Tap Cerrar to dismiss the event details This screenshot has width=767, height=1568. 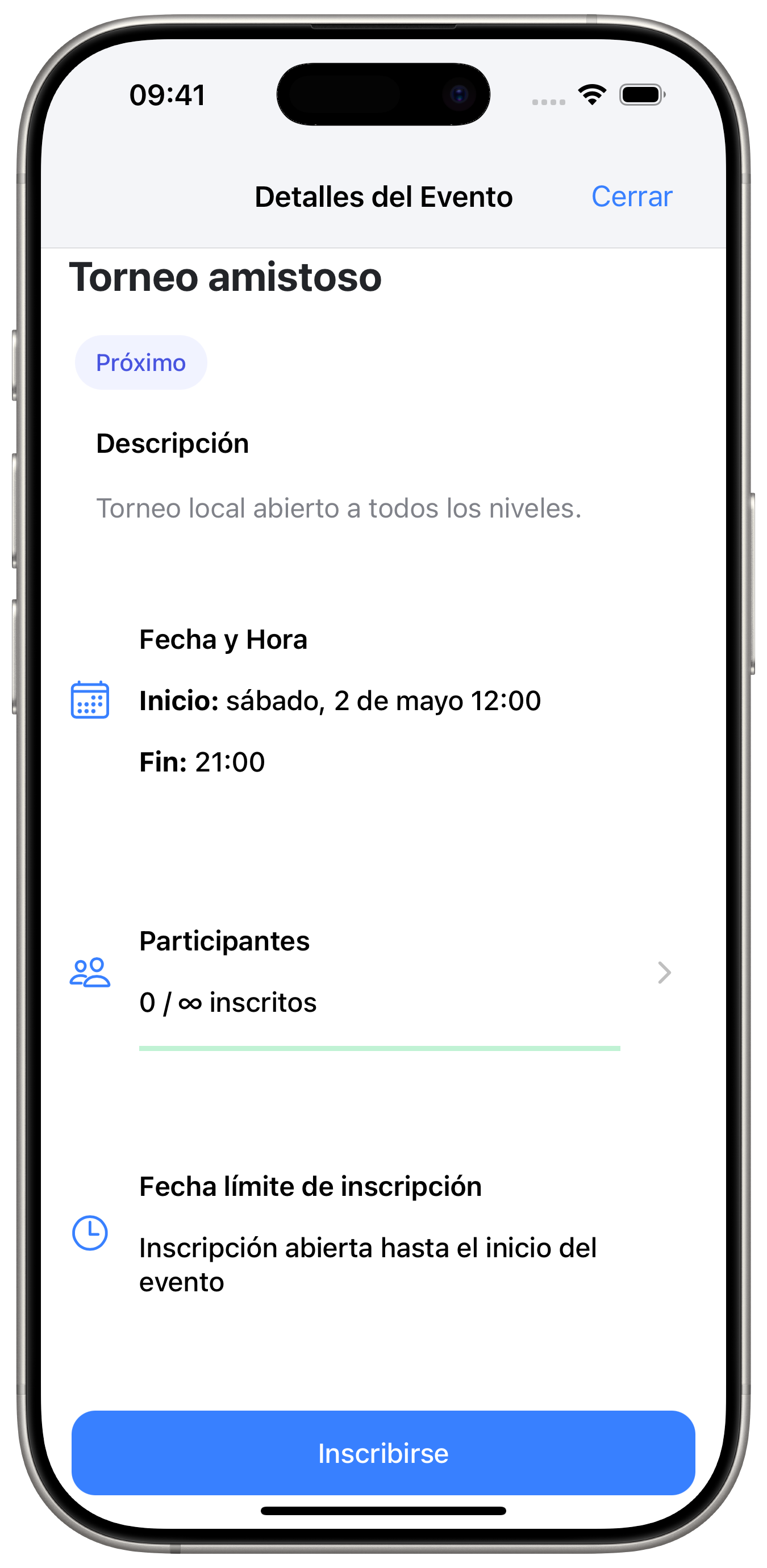tap(631, 196)
